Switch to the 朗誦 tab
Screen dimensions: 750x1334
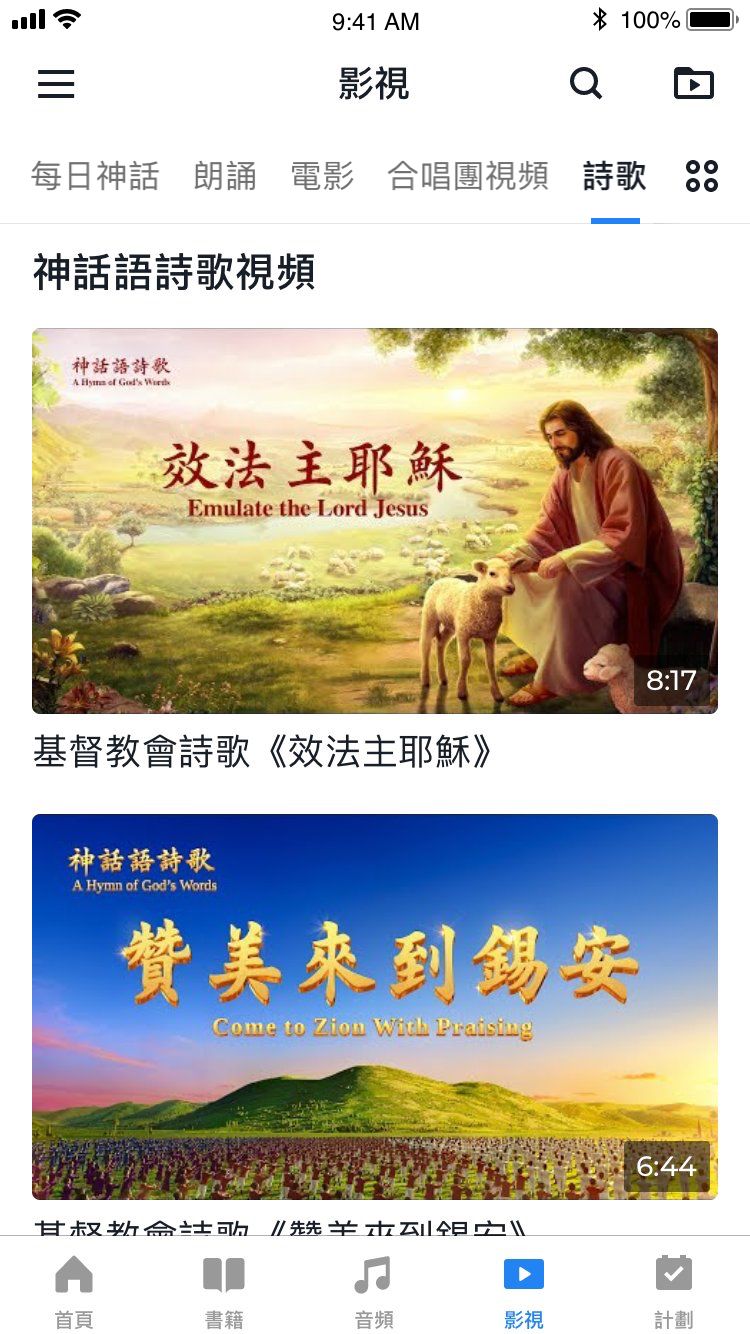point(225,177)
